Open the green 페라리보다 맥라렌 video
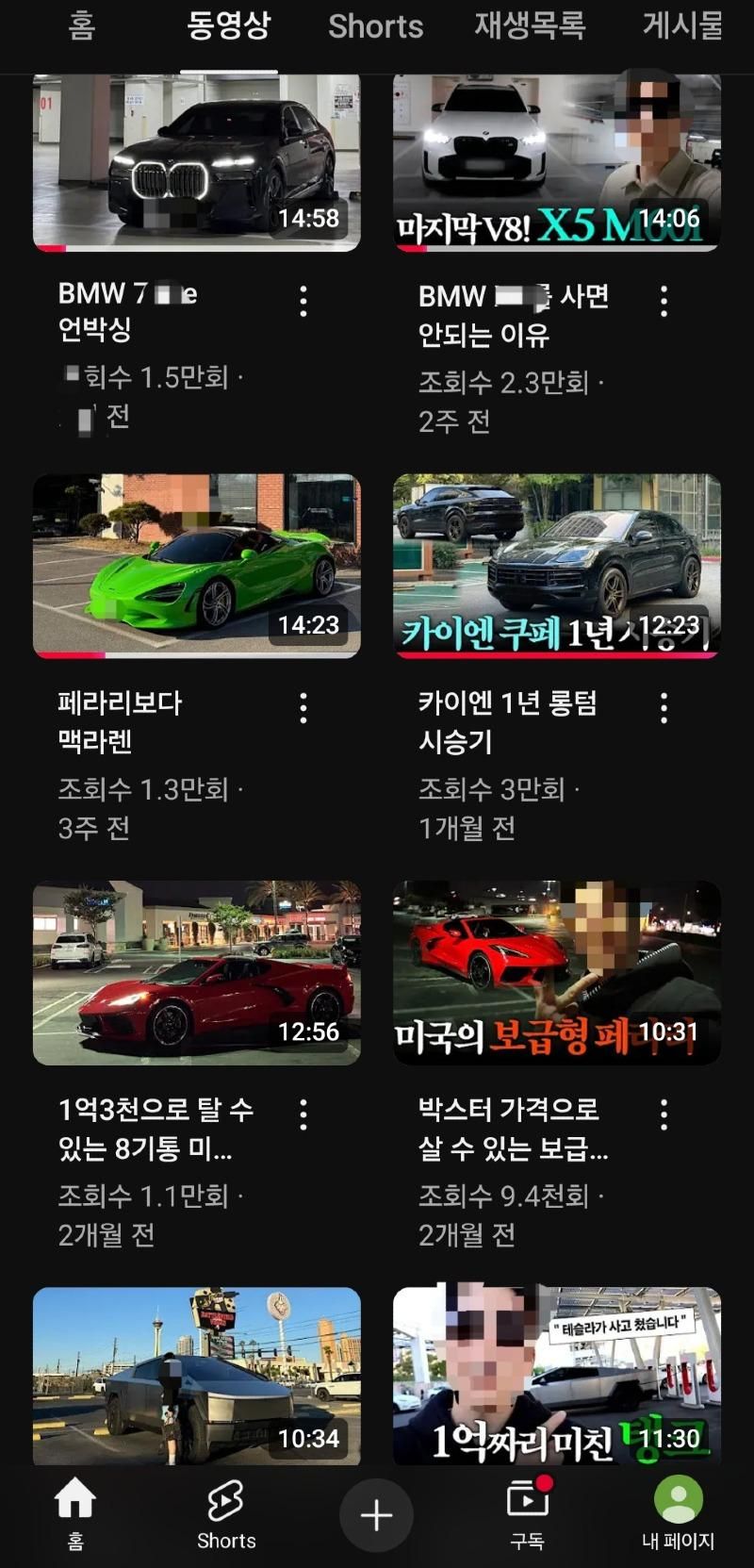 pyautogui.click(x=196, y=566)
